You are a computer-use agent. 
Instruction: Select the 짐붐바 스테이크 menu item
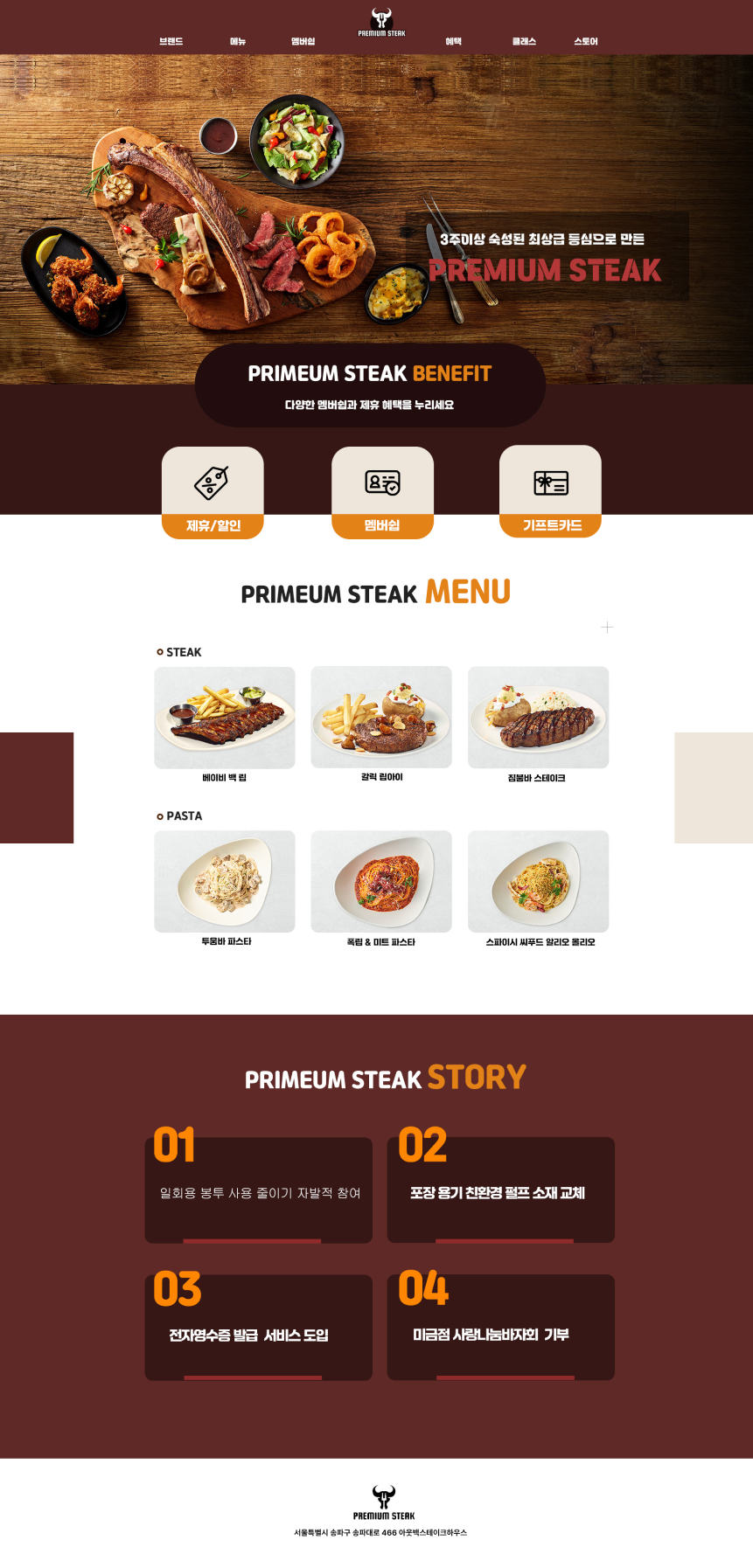tap(538, 725)
